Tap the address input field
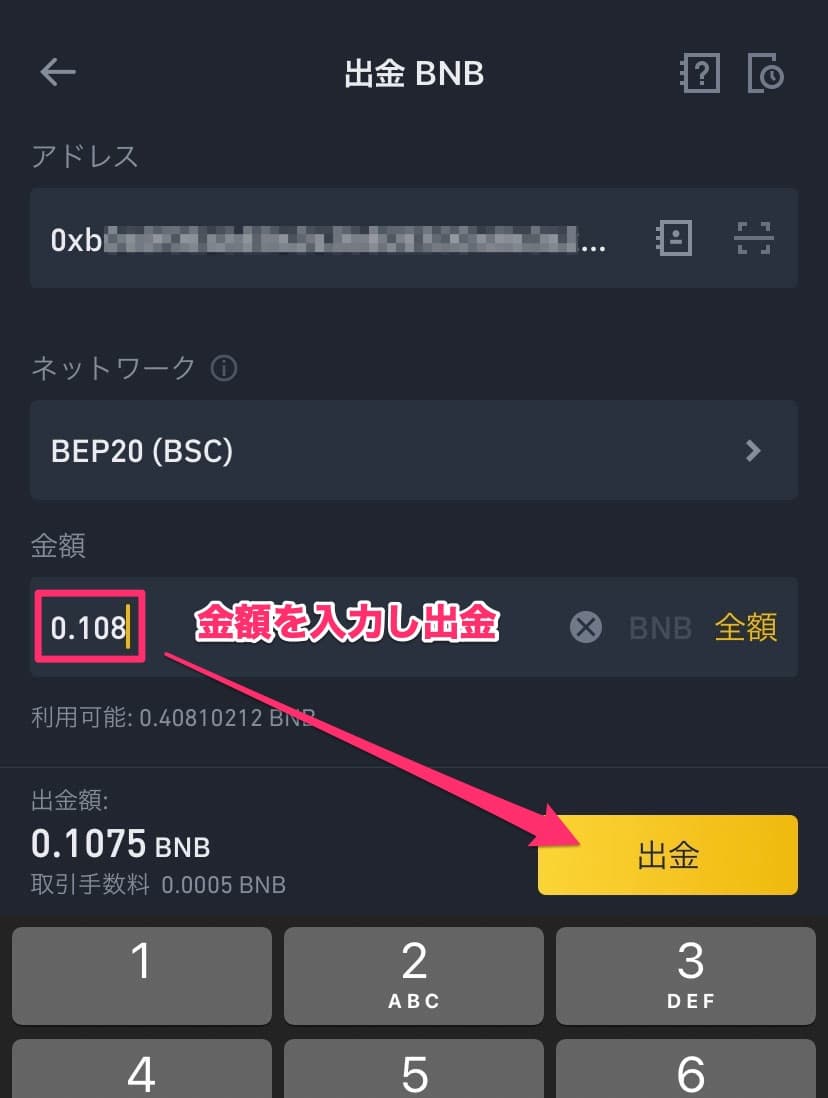Viewport: 828px width, 1098px height. pos(330,238)
